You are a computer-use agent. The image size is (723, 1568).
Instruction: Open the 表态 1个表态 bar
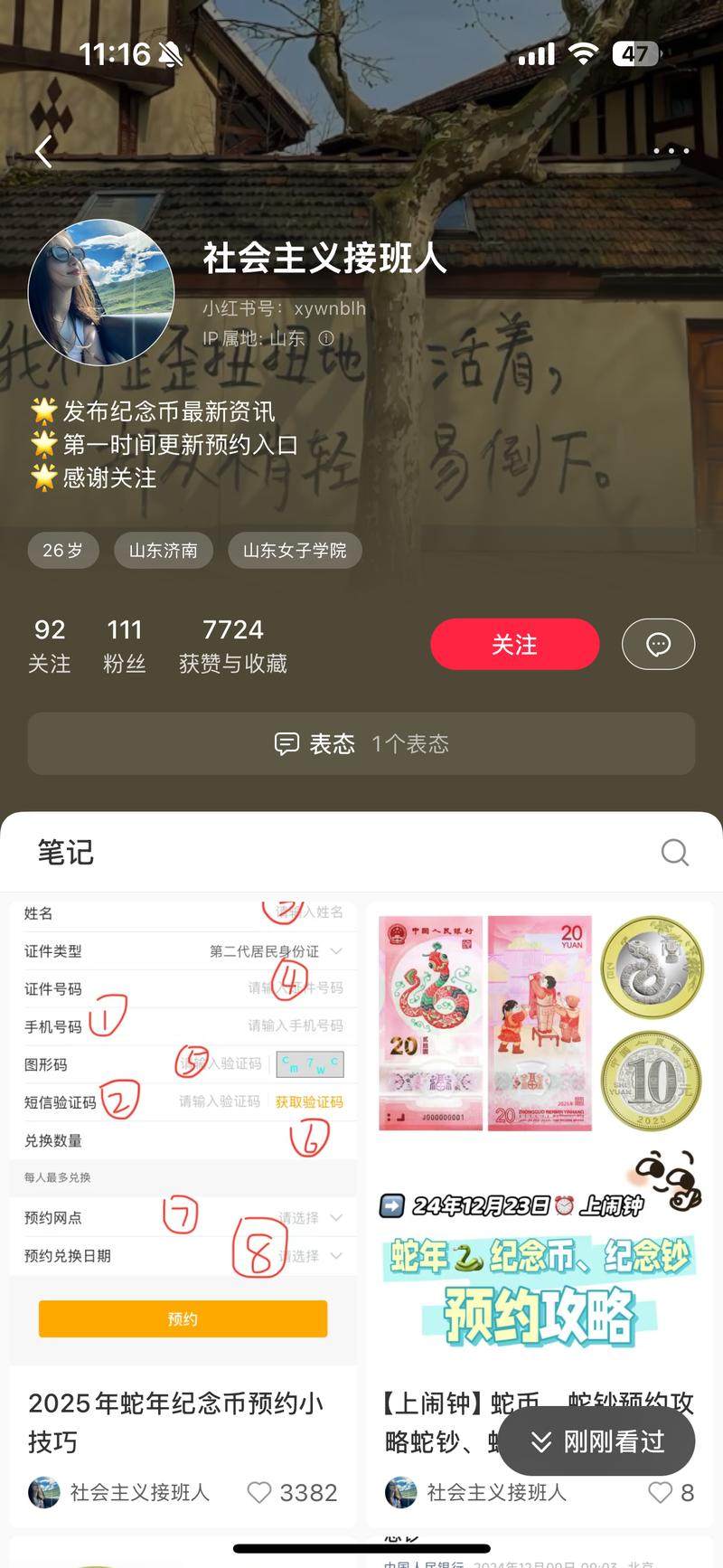[361, 743]
